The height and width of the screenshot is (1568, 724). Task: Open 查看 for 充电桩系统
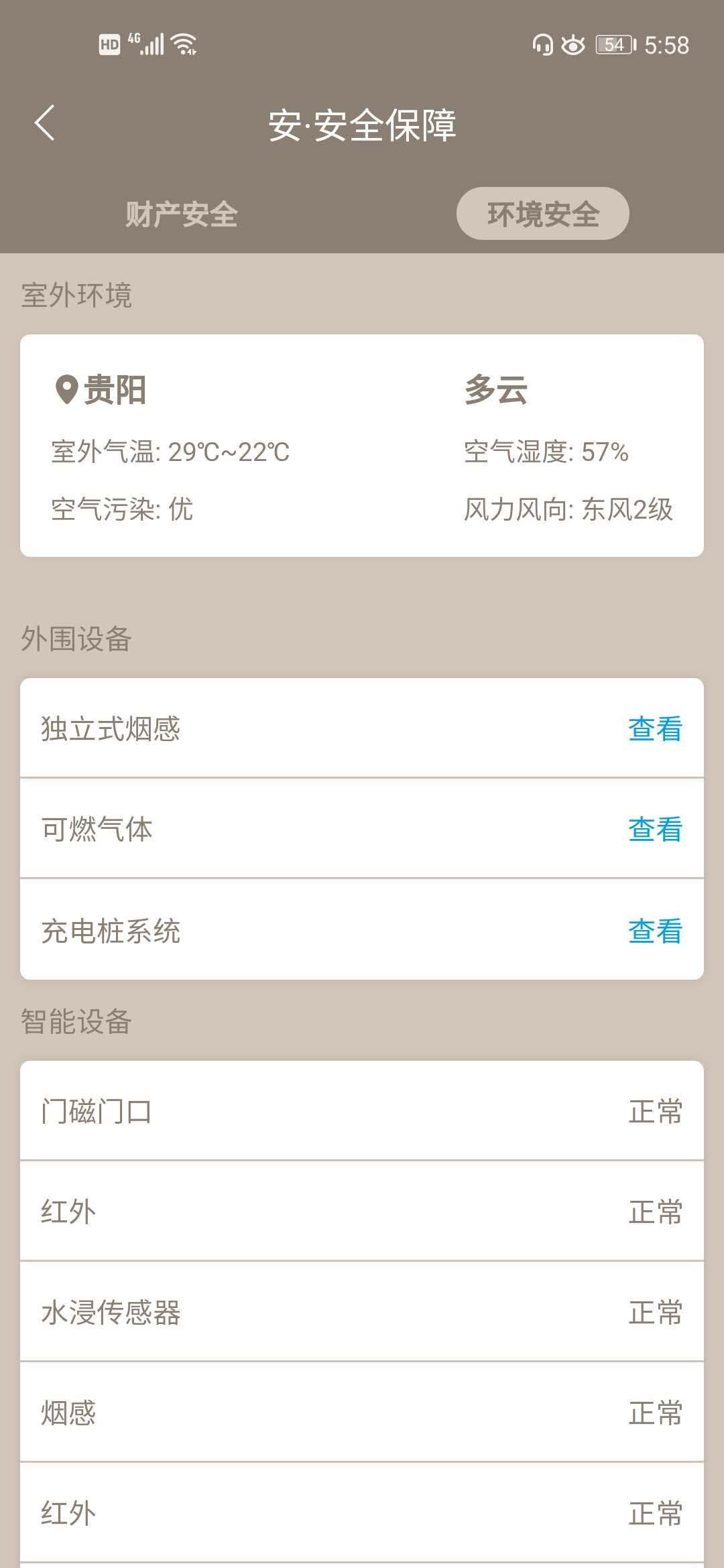coord(655,931)
